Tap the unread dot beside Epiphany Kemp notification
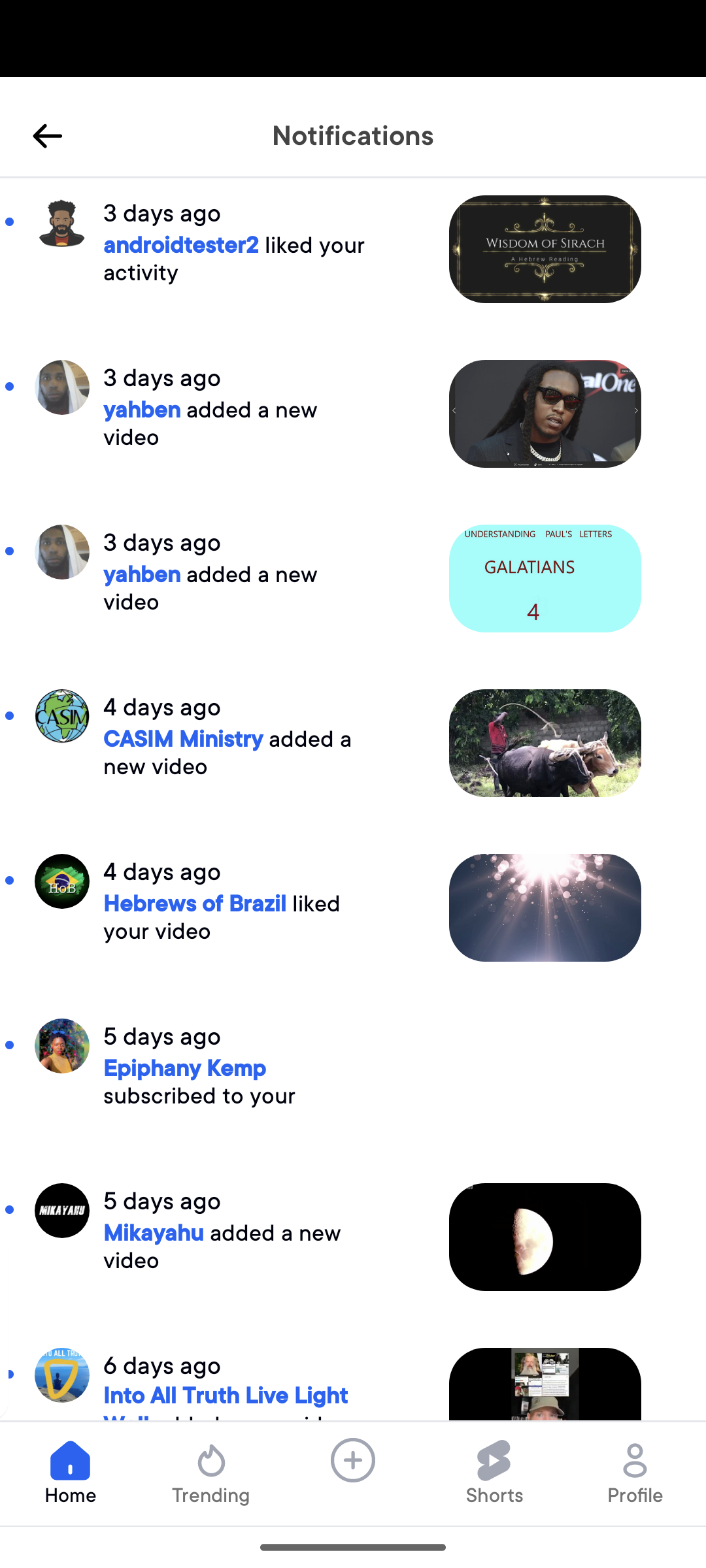Image resolution: width=706 pixels, height=1568 pixels. (x=9, y=1045)
